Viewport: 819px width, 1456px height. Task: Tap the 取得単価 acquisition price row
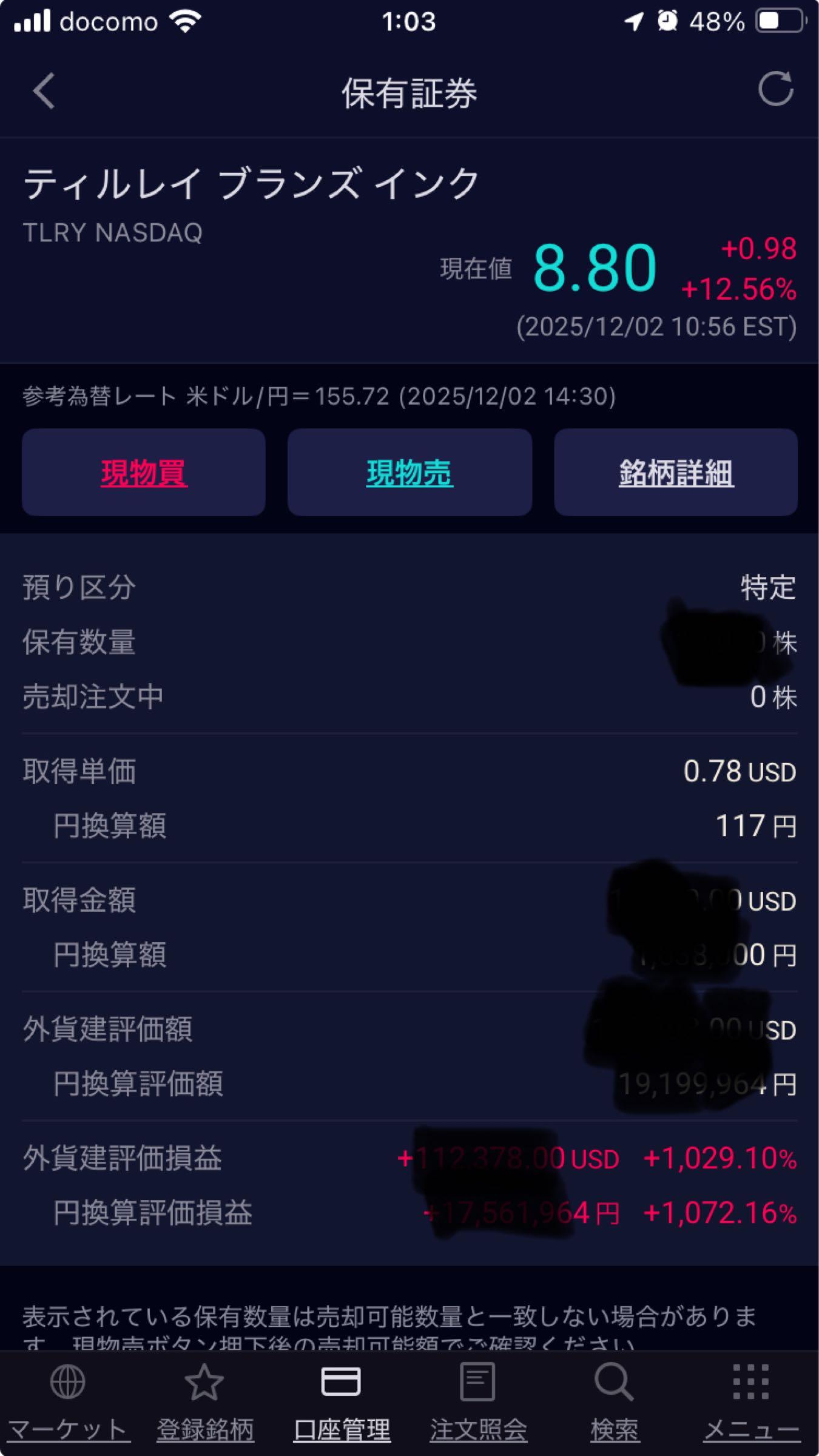[x=79, y=772]
